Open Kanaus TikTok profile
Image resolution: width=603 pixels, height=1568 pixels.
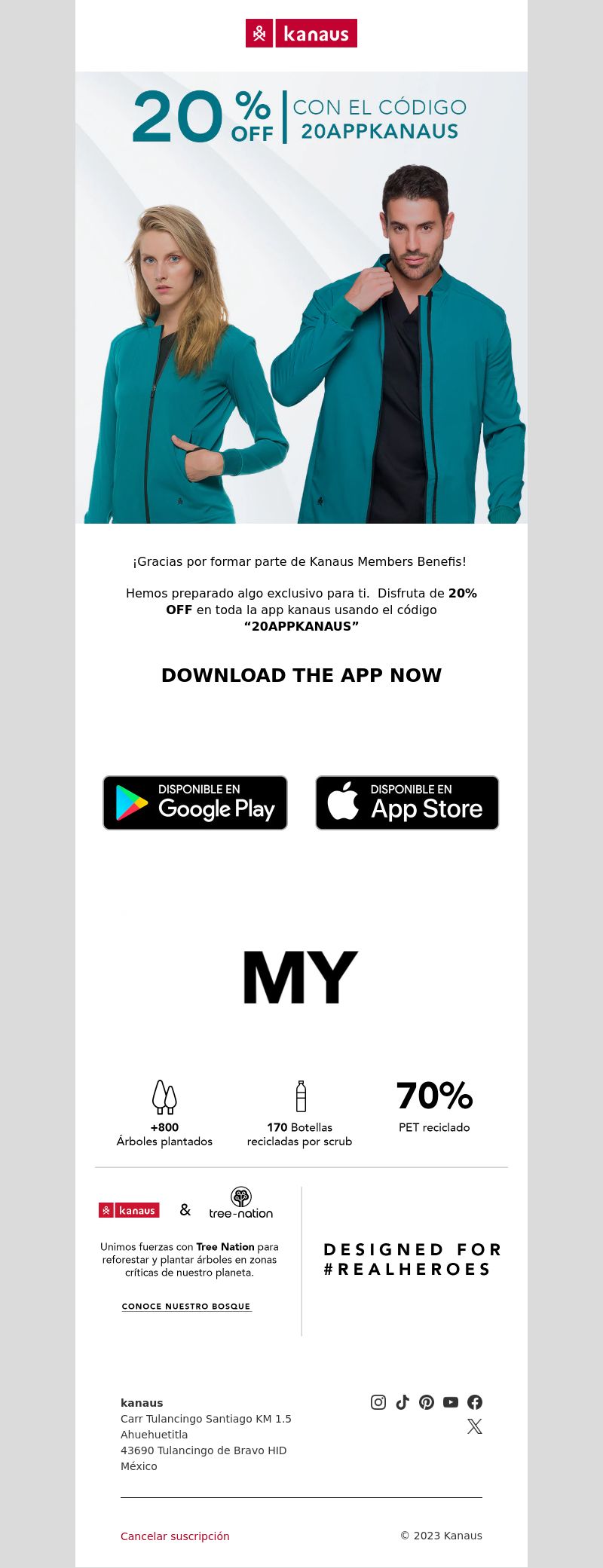403,1401
